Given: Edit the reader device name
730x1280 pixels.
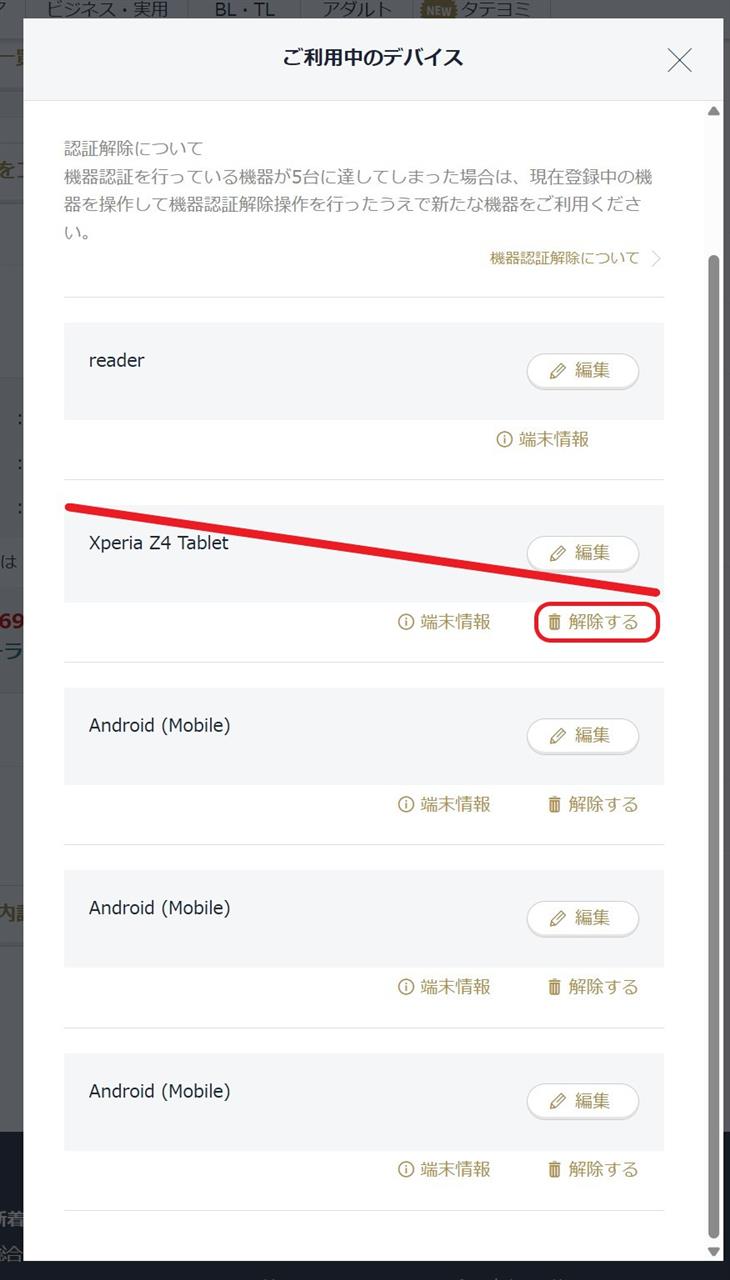Looking at the screenshot, I should [583, 371].
